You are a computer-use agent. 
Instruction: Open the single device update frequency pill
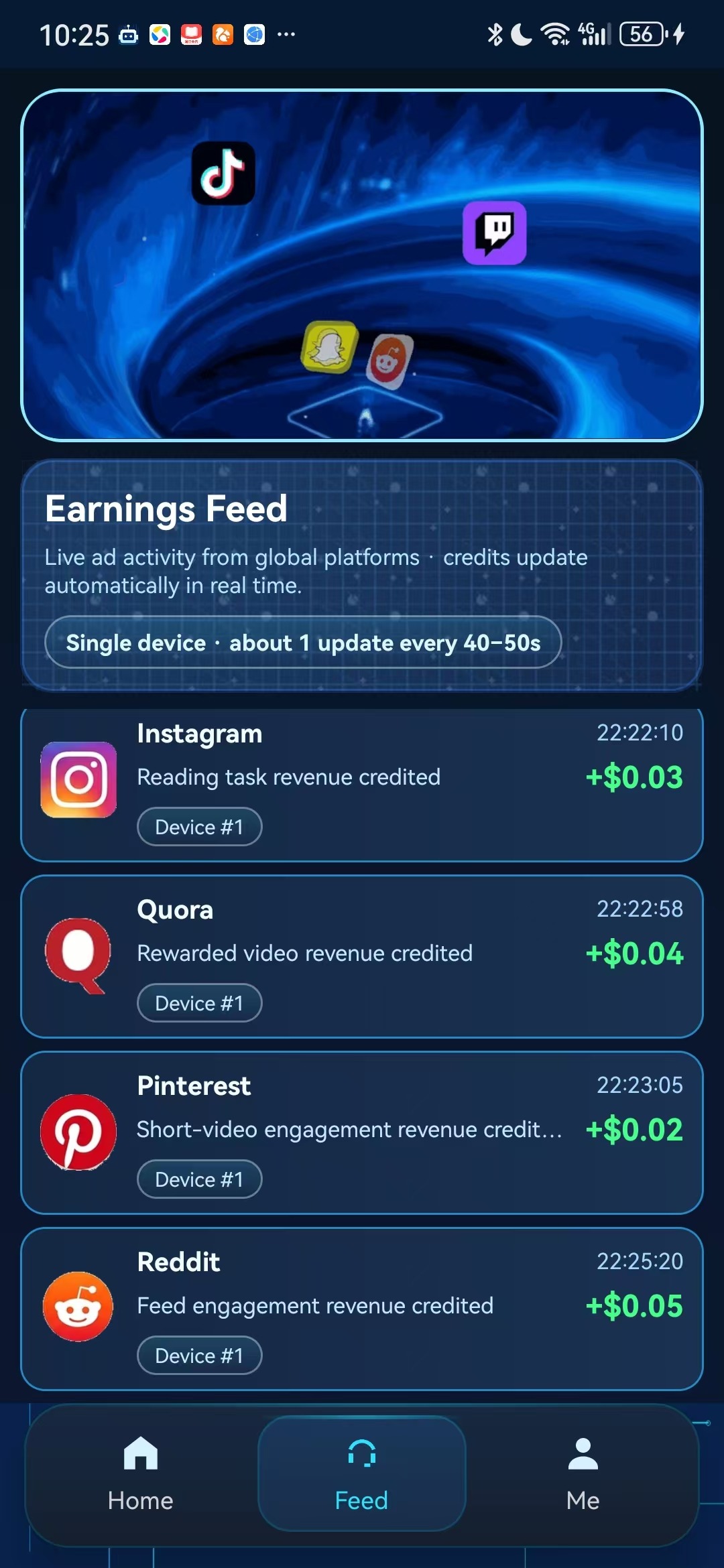point(303,642)
